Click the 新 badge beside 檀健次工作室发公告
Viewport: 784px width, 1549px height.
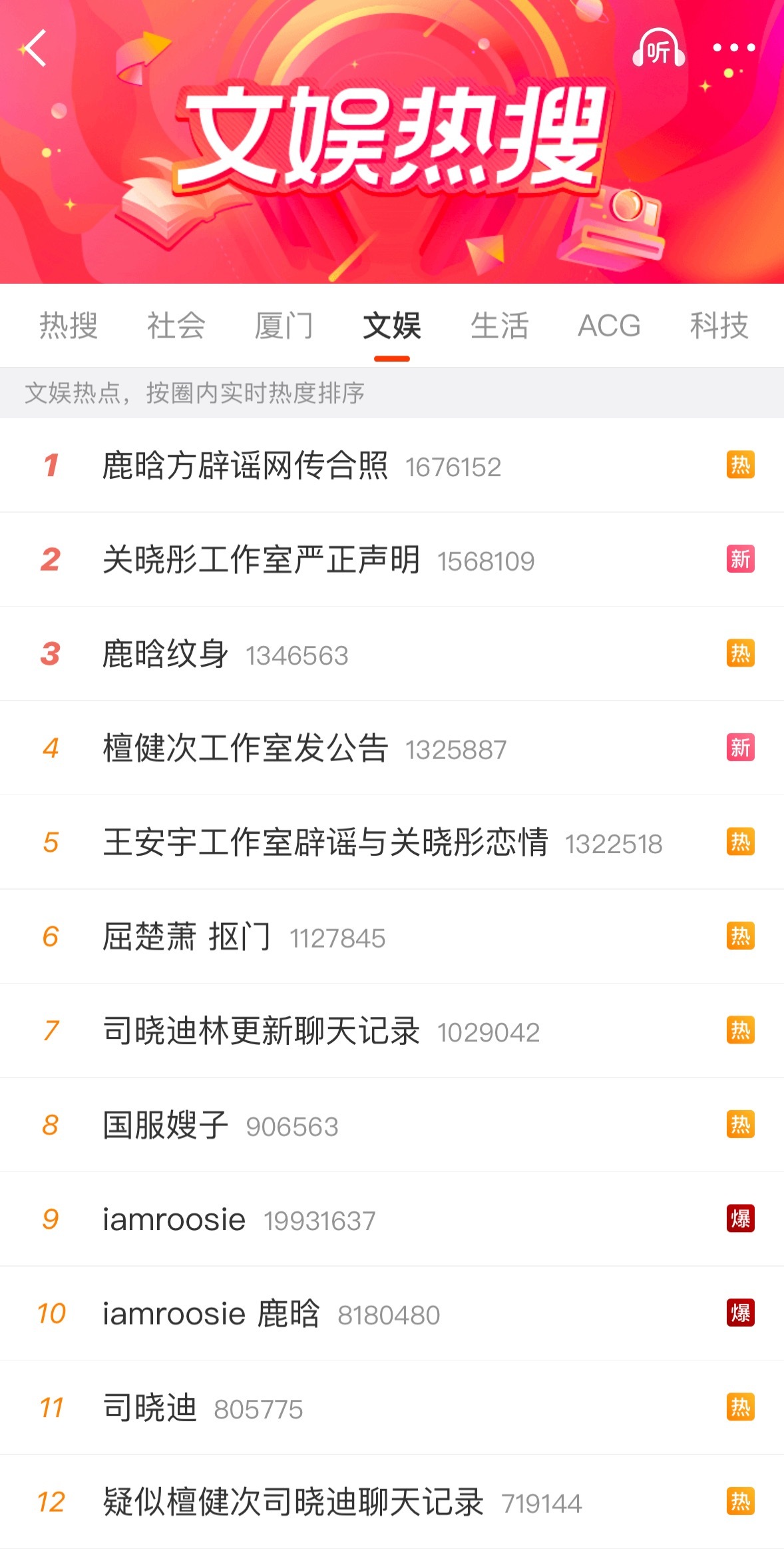[x=740, y=748]
